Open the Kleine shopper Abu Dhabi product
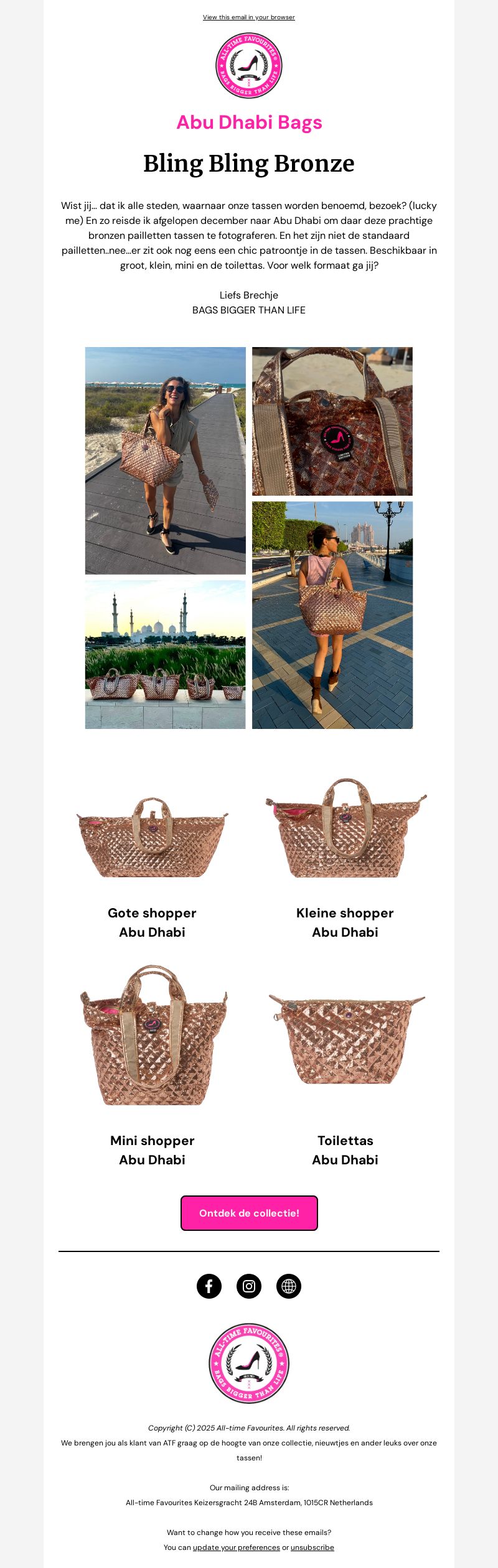Viewport: 498px width, 1568px height. (x=345, y=829)
